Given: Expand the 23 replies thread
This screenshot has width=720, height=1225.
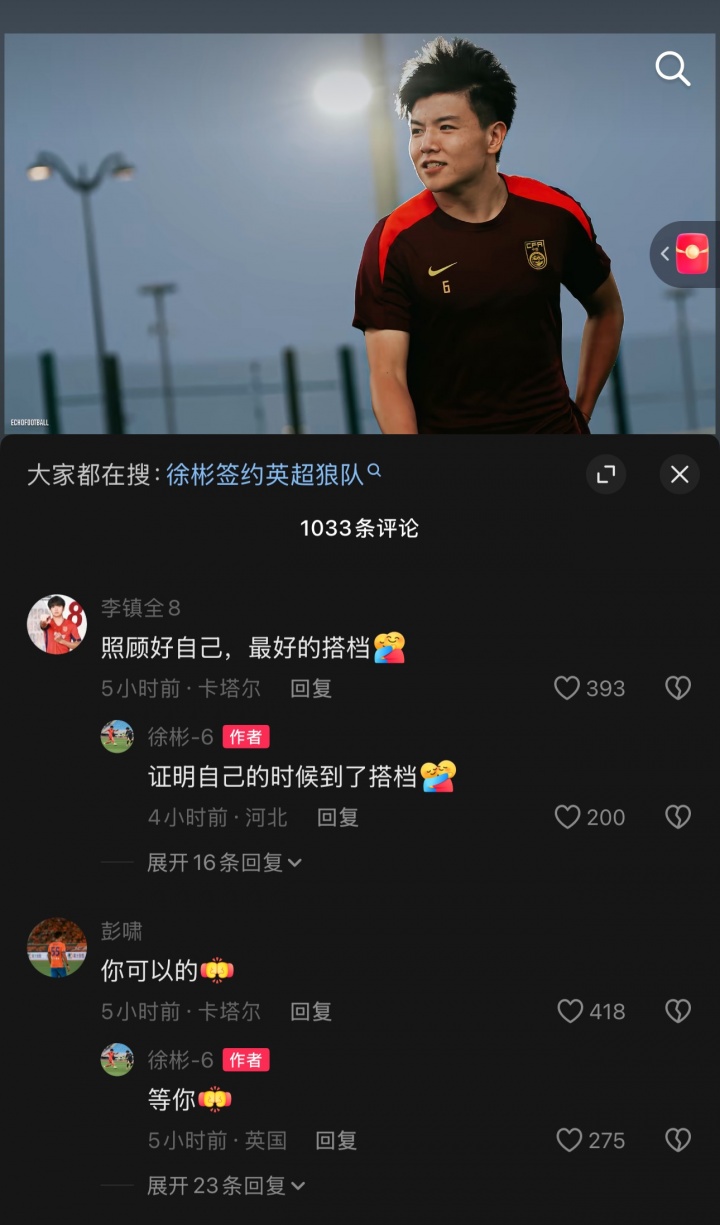Looking at the screenshot, I should tap(225, 1186).
